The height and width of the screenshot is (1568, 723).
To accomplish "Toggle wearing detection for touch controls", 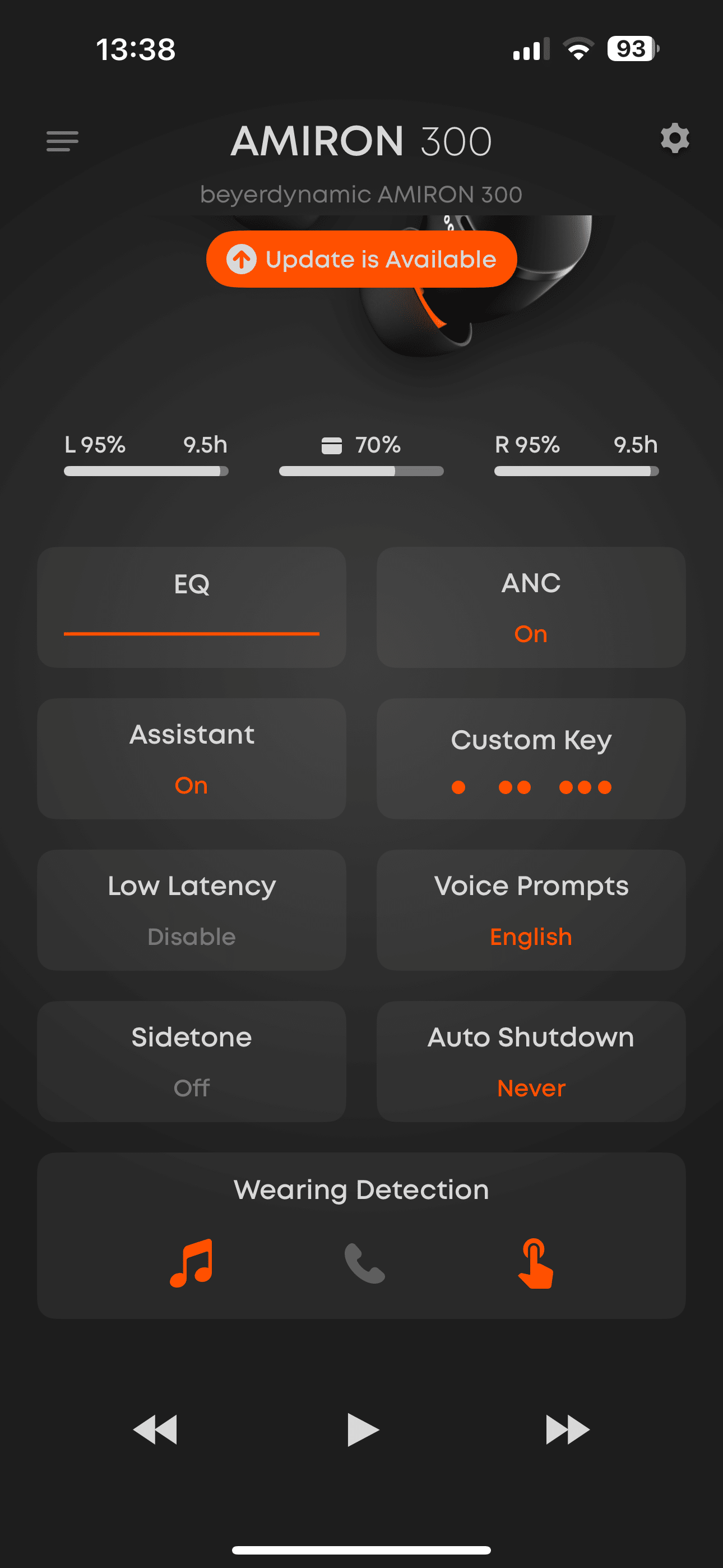I will [x=535, y=1263].
